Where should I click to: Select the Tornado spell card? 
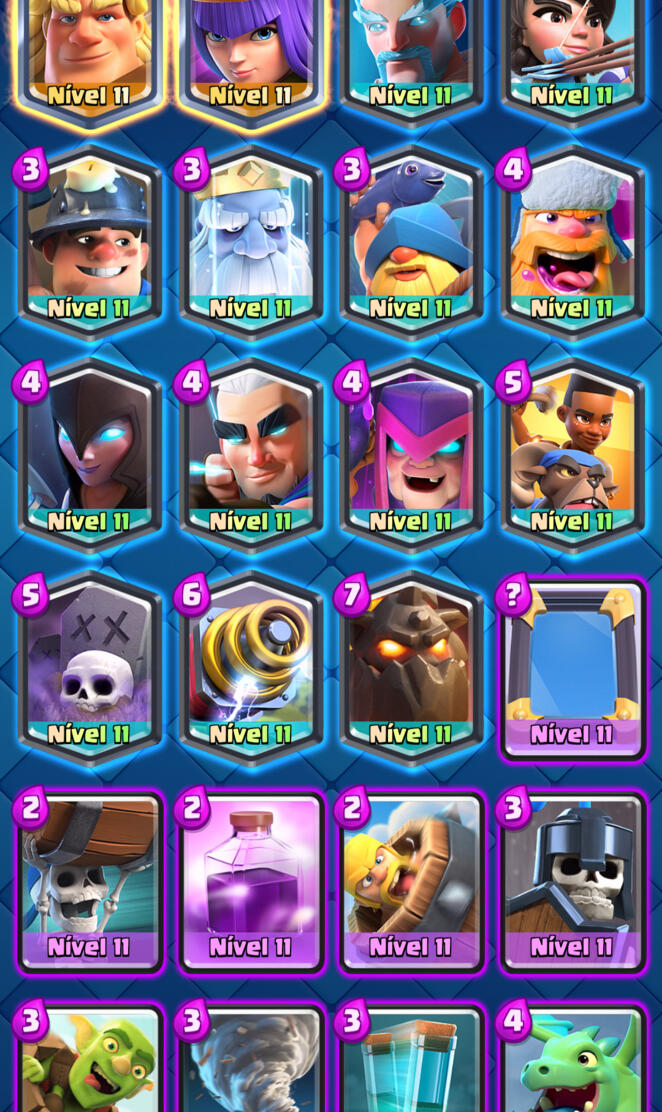251,1065
